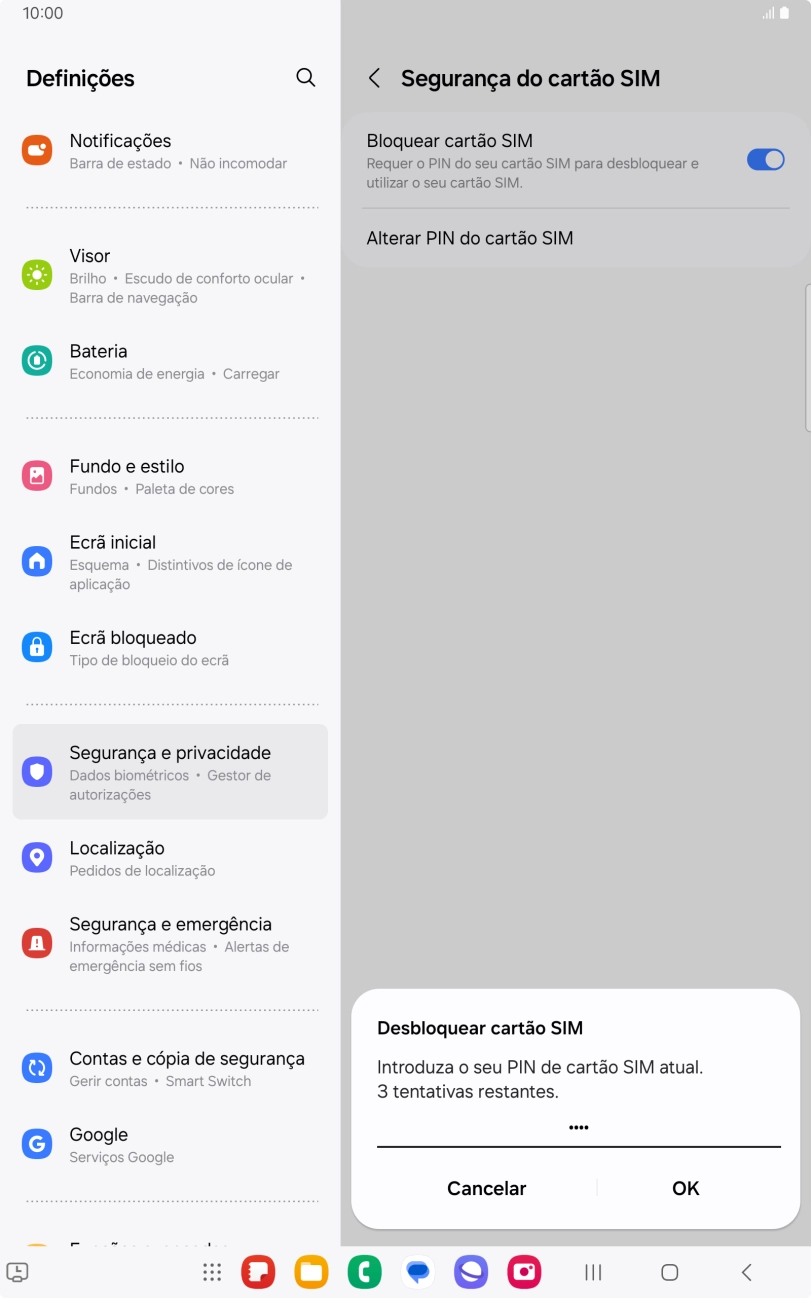
Task: Open the app drawer grid
Action: coord(211,1272)
